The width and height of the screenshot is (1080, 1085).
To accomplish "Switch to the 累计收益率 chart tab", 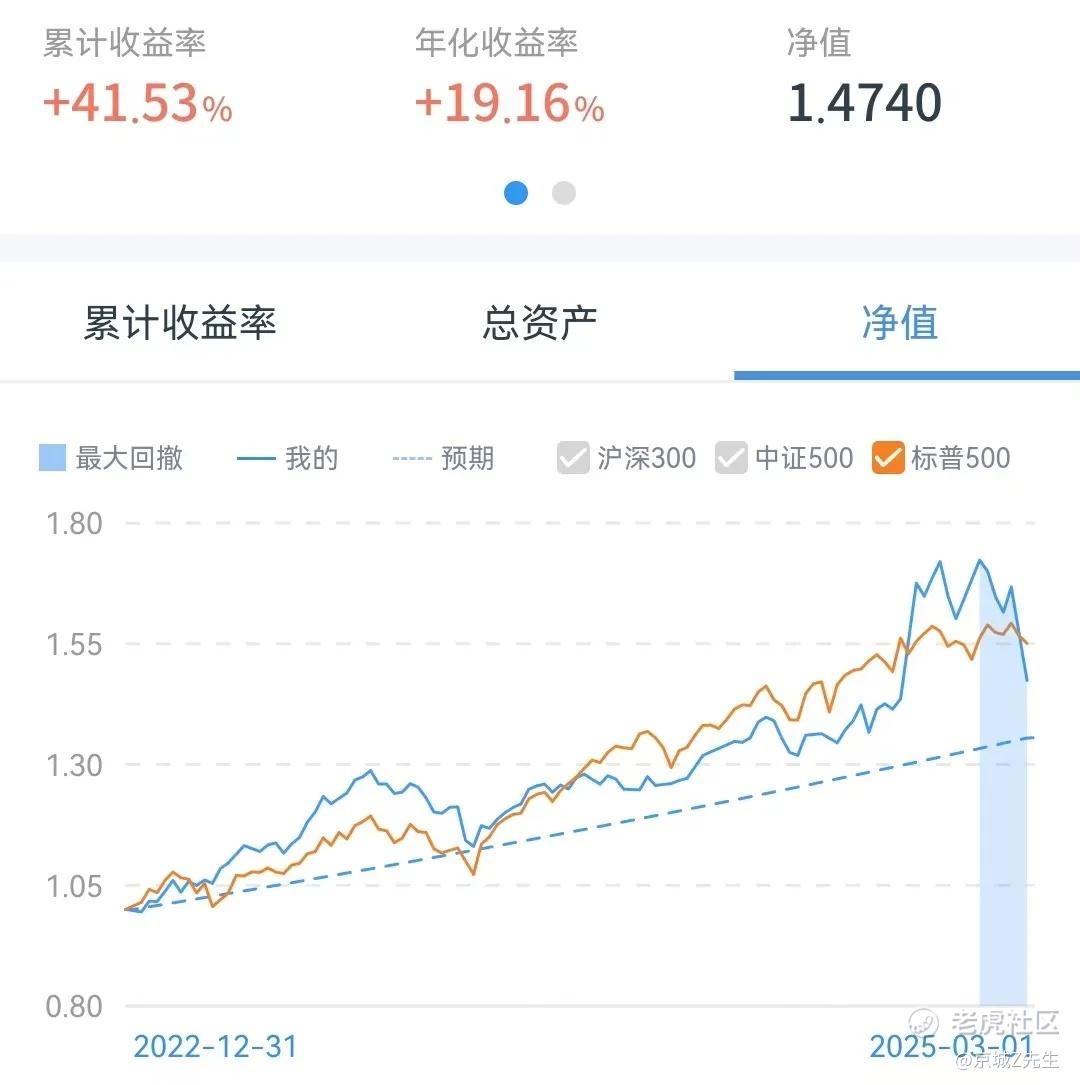I will tap(180, 322).
